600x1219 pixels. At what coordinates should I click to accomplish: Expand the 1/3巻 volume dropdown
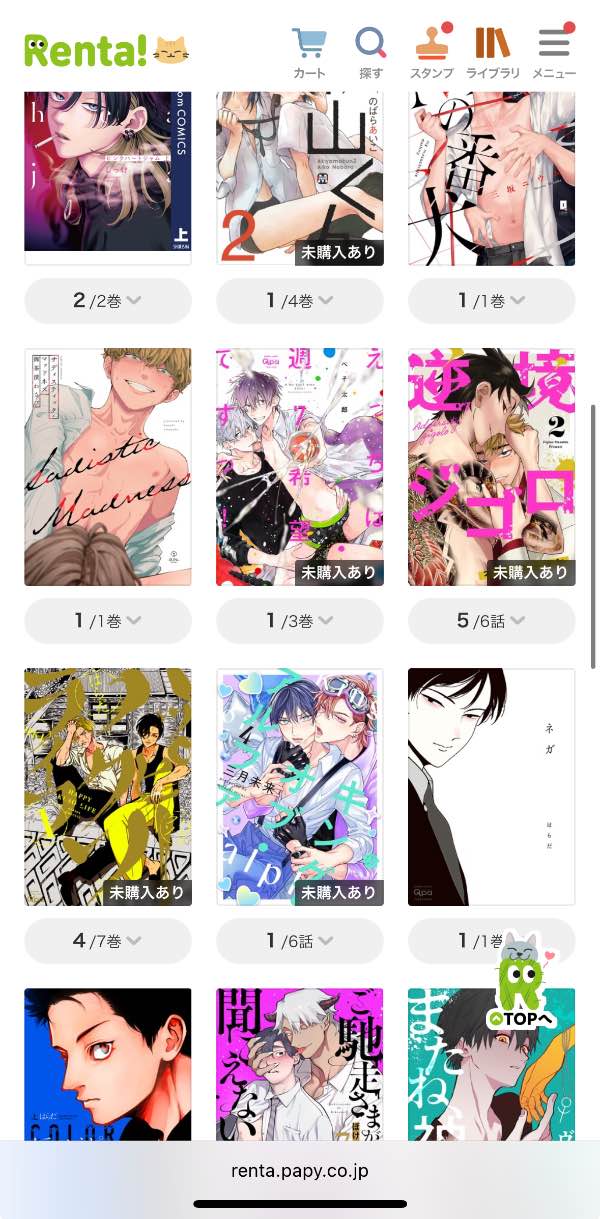[300, 621]
